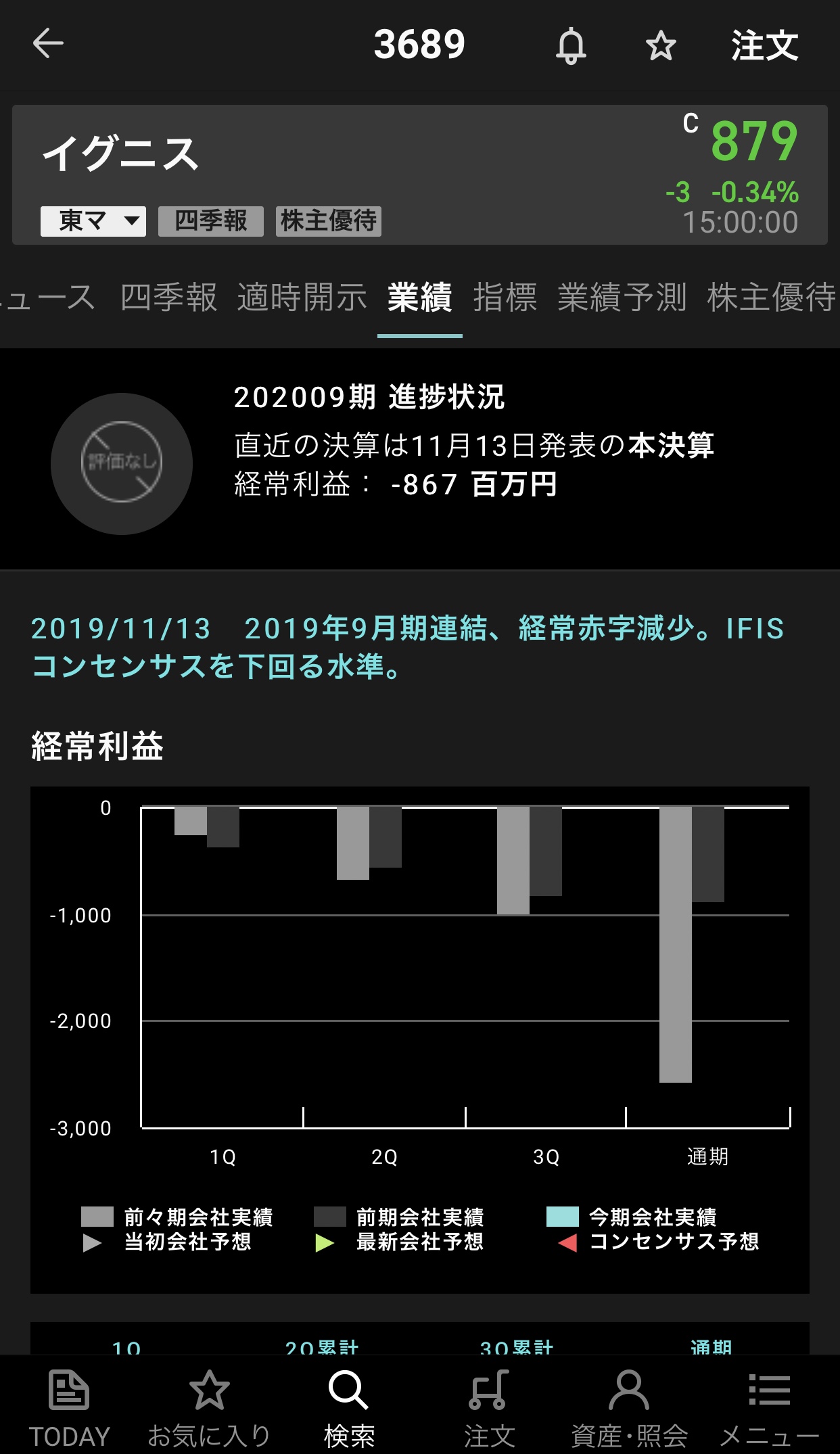Go to the TODAY bottom tab
Screen dimensions: 840x1454
point(70,1408)
